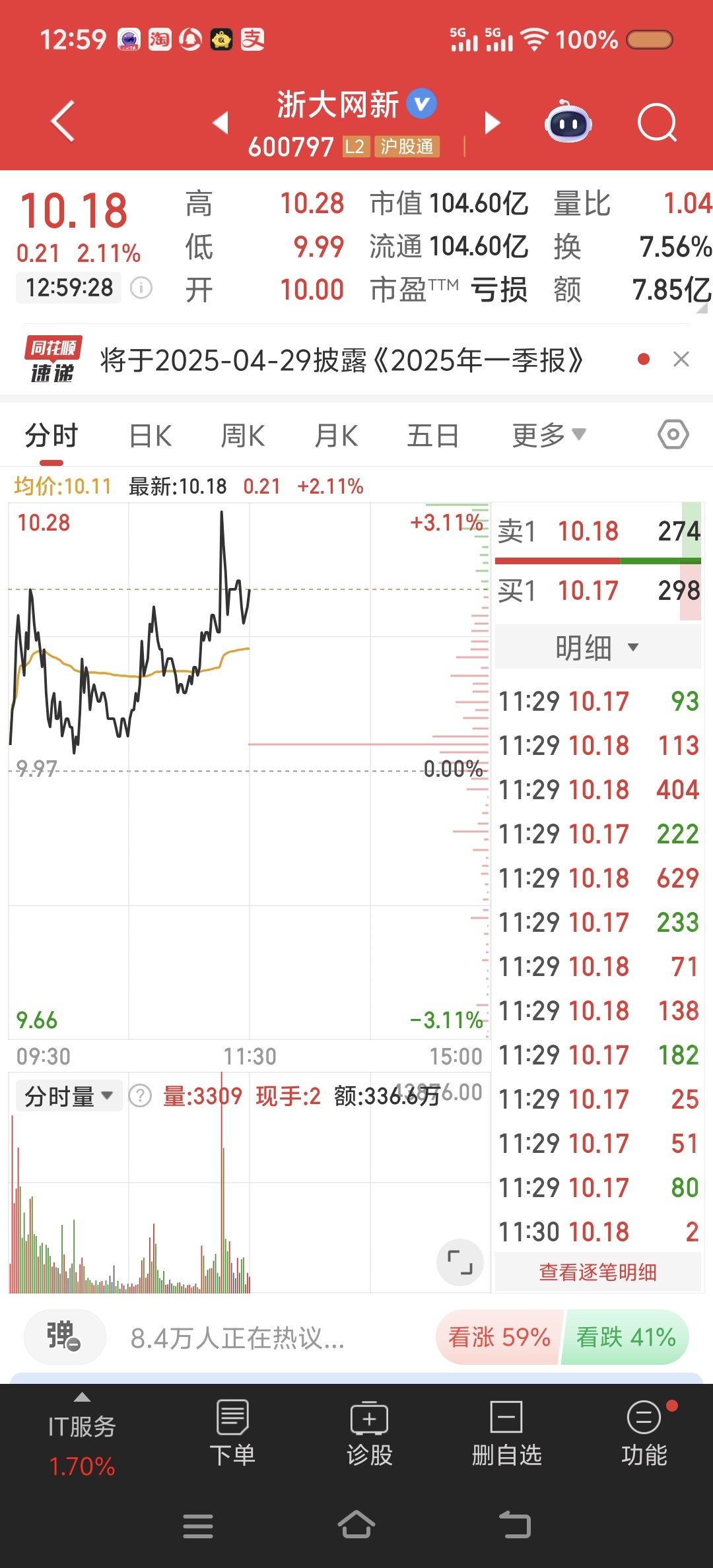This screenshot has height=1568, width=713.
Task: Select the 五日 chart tab
Action: point(432,436)
